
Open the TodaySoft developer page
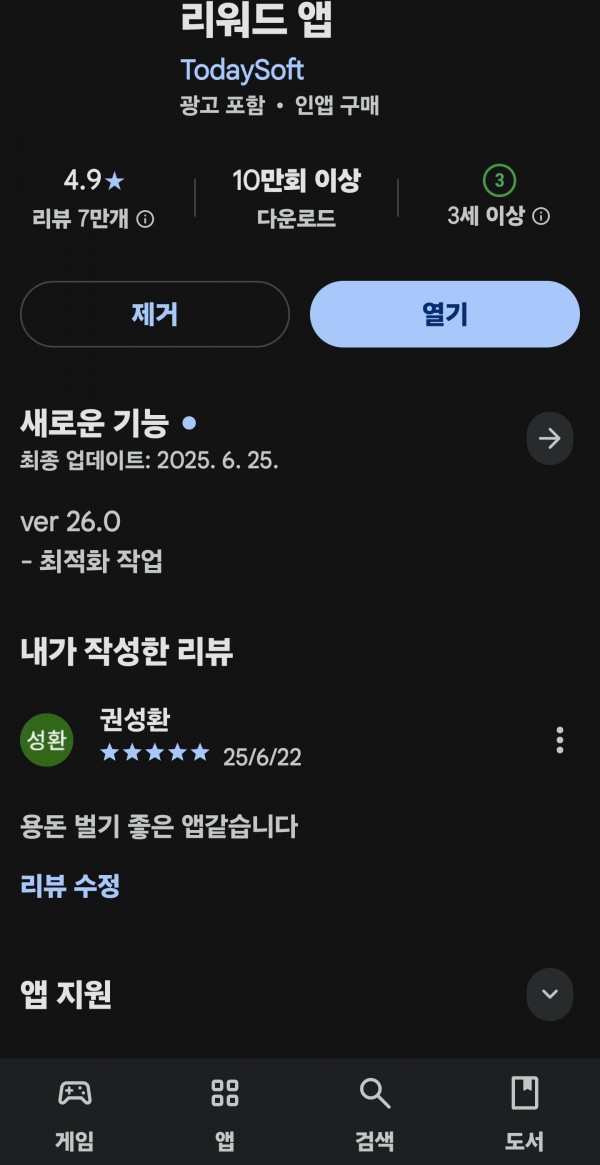(x=242, y=70)
